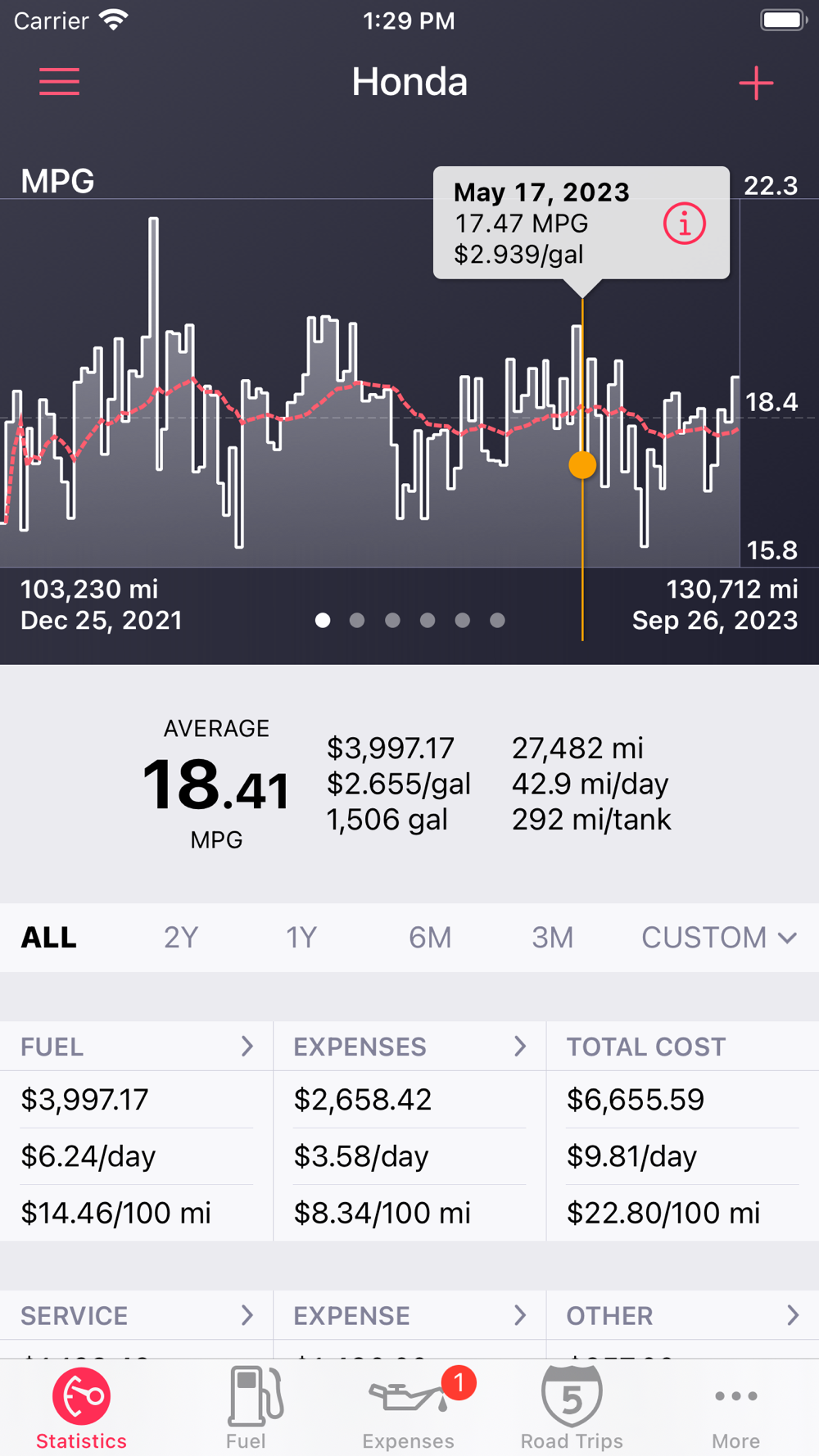Tap the chart page indicator dots
The width and height of the screenshot is (819, 1456).
tap(409, 621)
